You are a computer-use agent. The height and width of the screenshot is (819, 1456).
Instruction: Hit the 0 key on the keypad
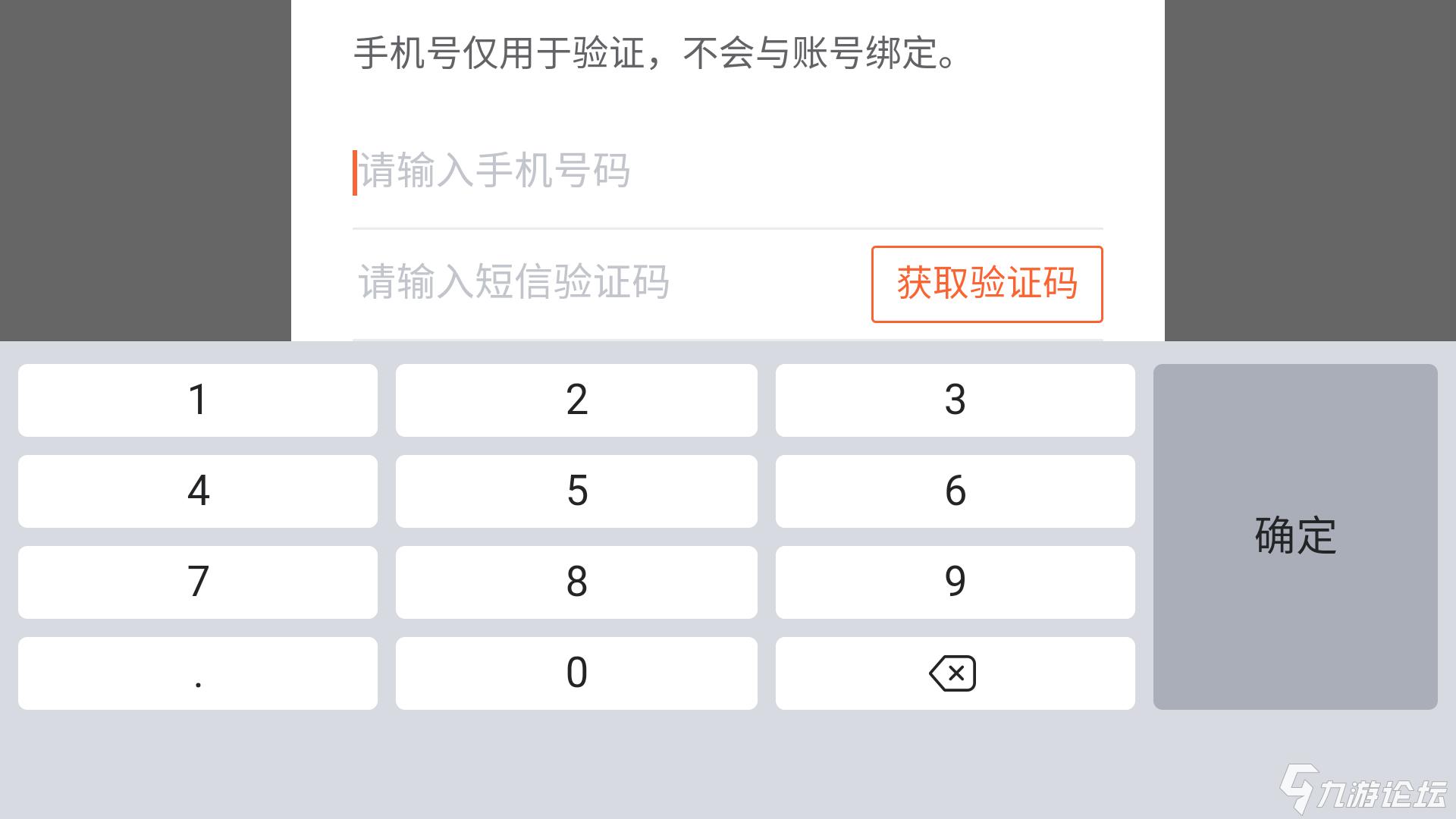(576, 673)
